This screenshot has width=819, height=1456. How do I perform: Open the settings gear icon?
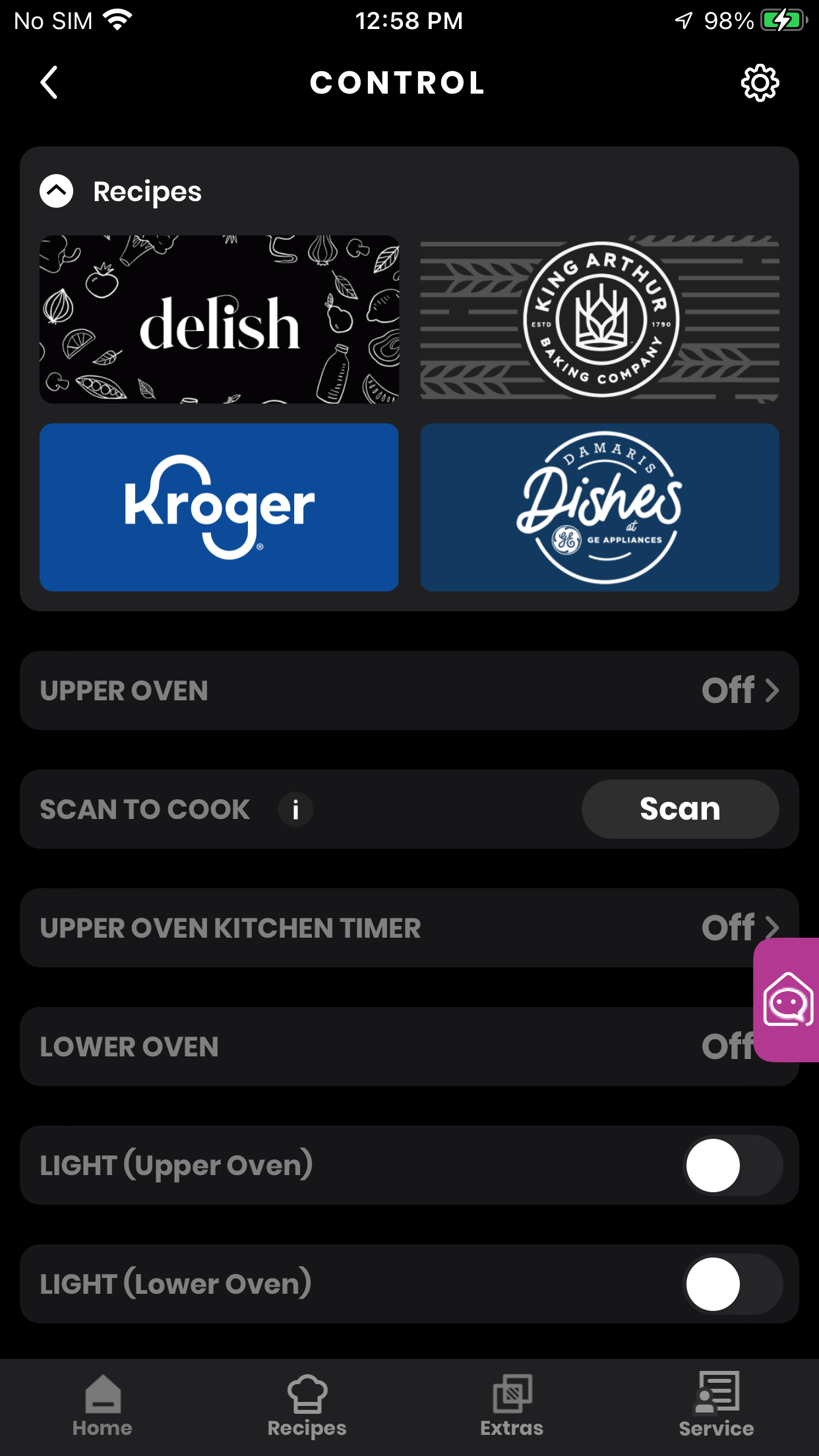tap(760, 82)
